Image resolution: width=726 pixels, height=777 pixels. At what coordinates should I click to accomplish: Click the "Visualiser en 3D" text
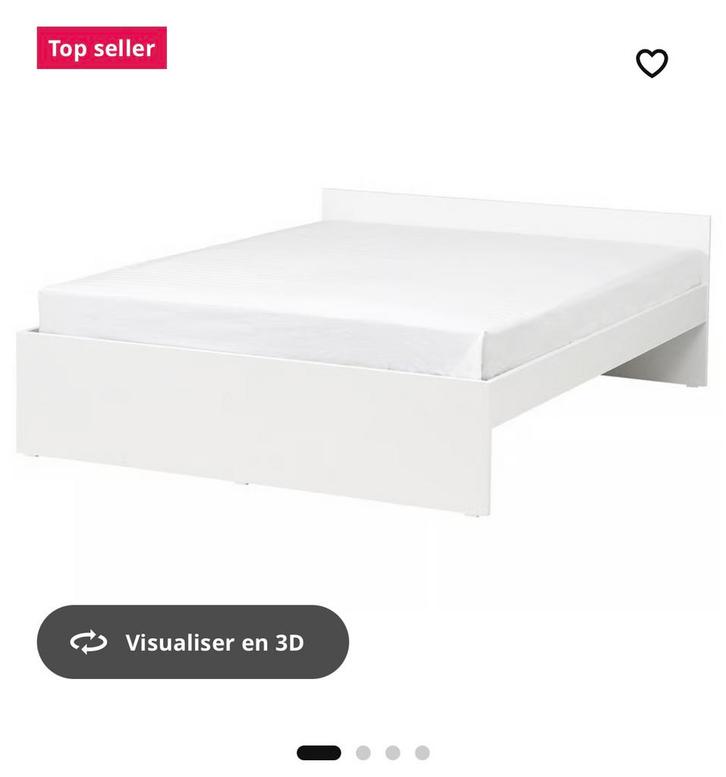[218, 644]
